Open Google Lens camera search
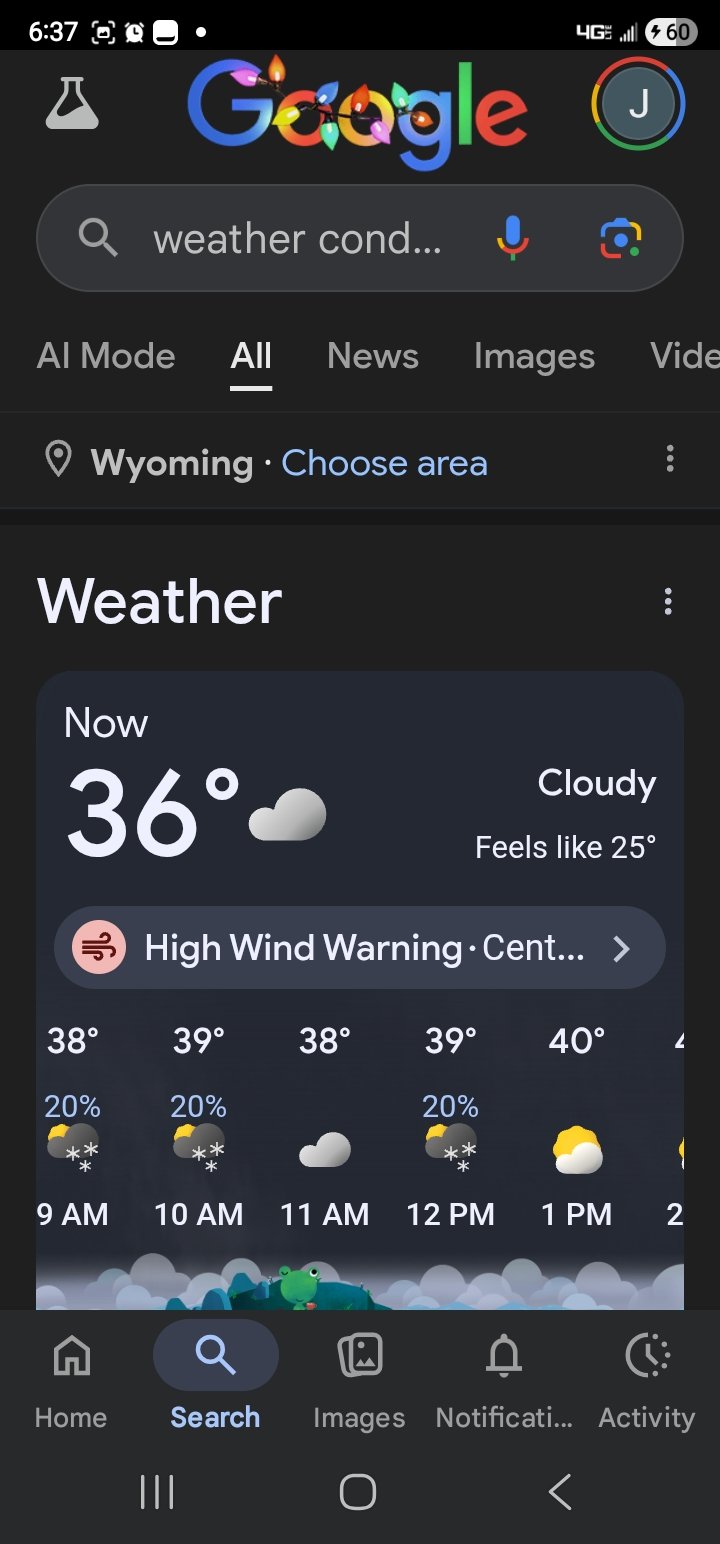 [620, 238]
